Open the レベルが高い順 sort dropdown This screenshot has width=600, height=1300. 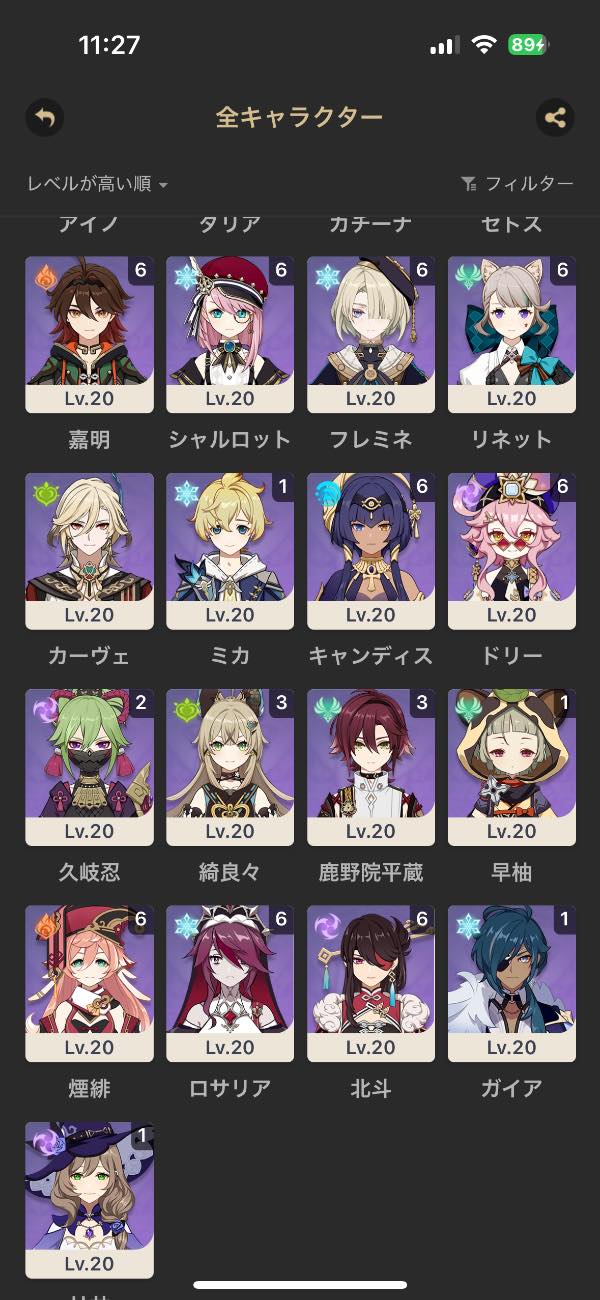tap(97, 183)
